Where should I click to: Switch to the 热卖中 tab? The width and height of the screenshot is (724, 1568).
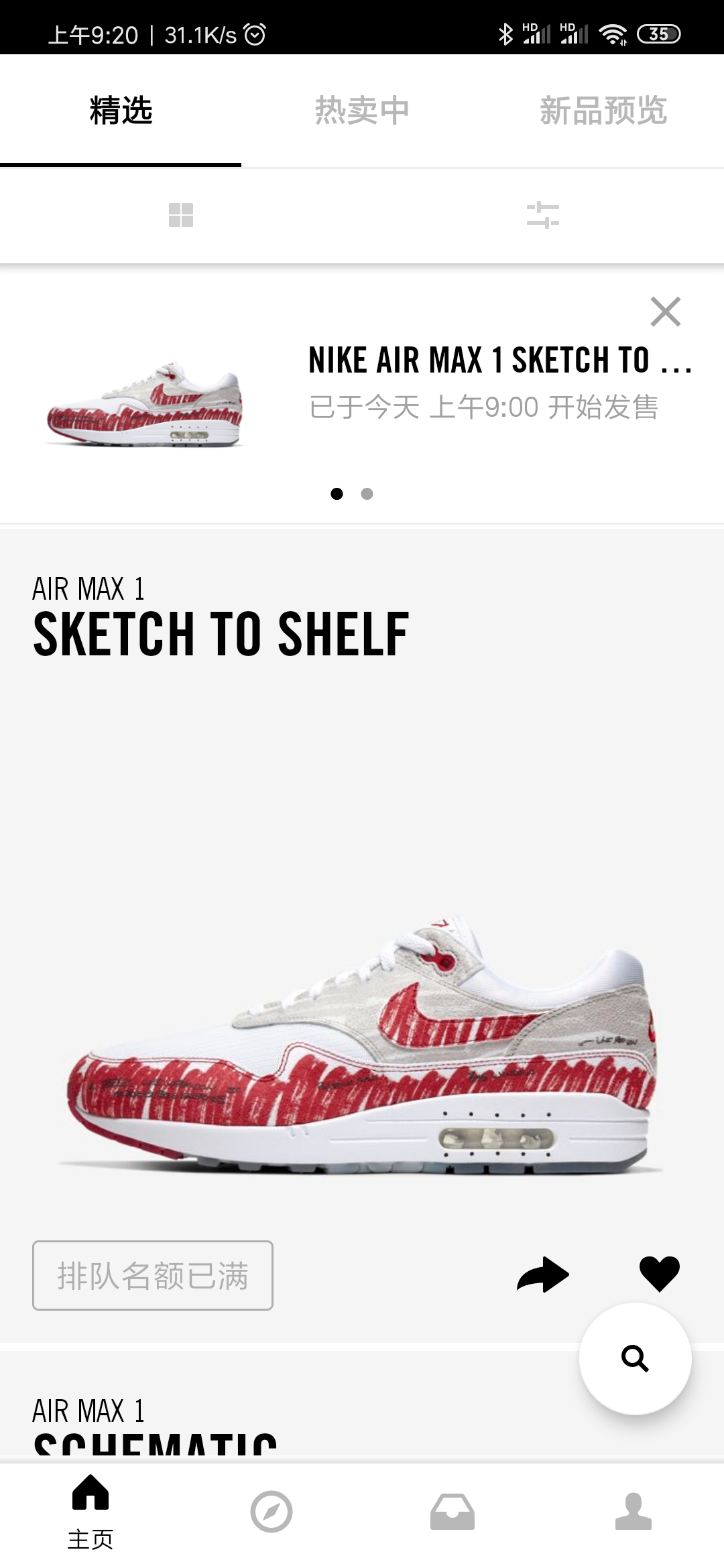pyautogui.click(x=362, y=111)
